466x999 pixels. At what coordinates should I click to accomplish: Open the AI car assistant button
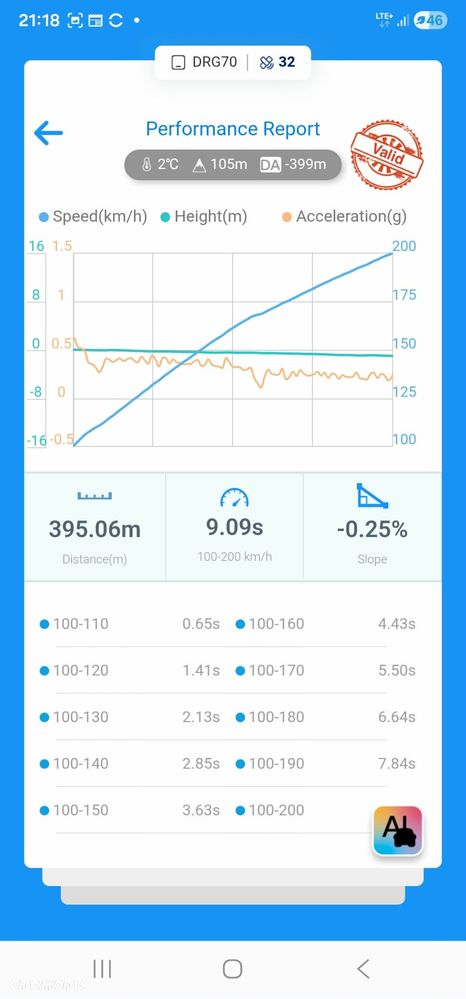pos(398,830)
